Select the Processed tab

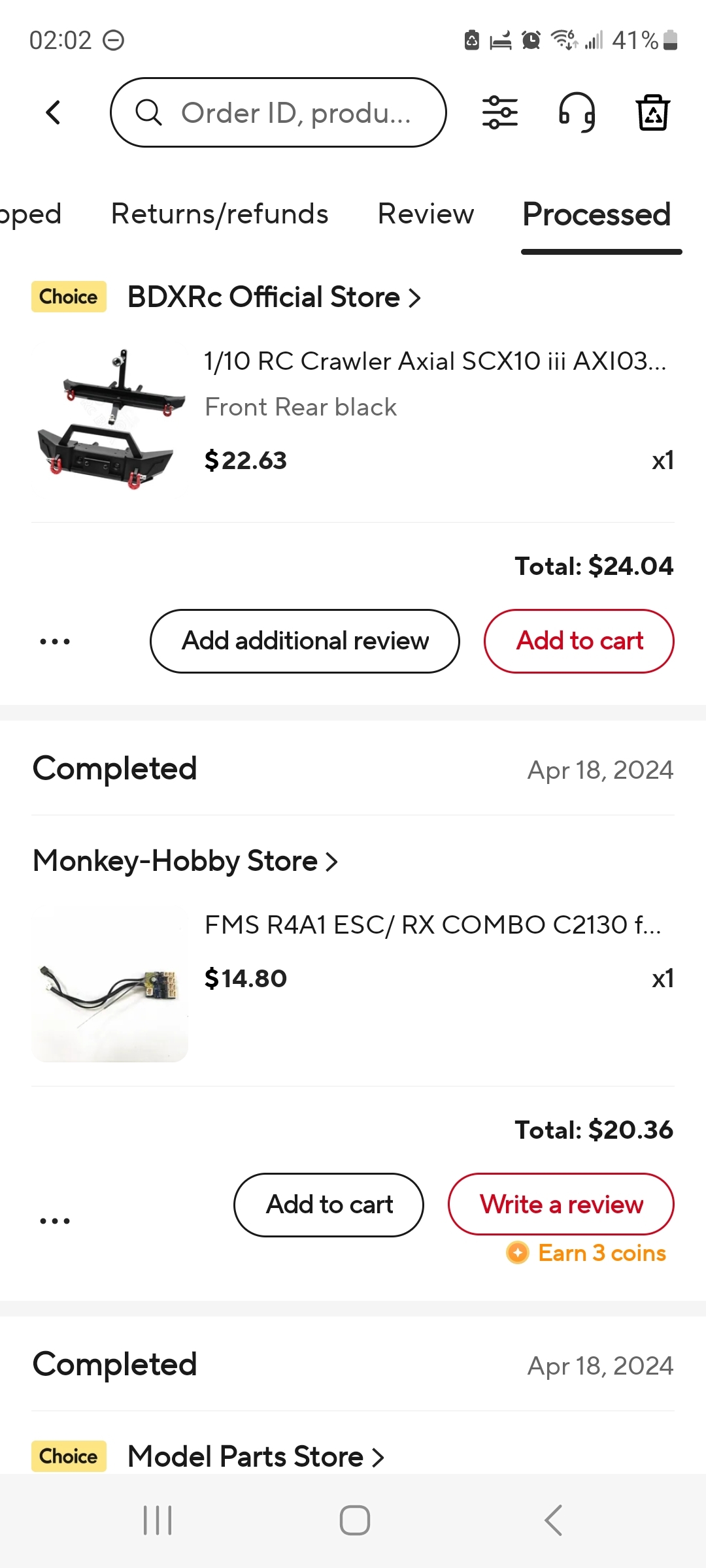[597, 214]
